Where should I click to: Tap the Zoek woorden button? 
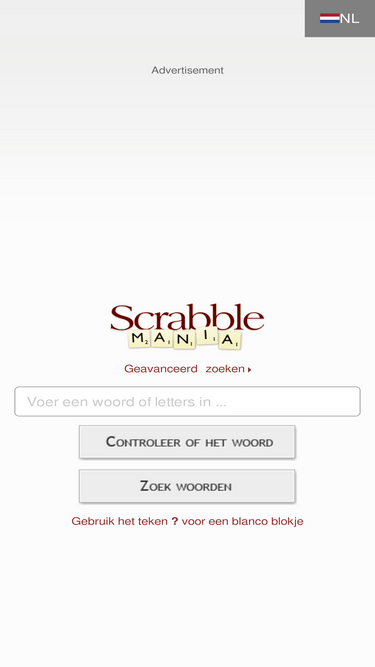coord(187,486)
